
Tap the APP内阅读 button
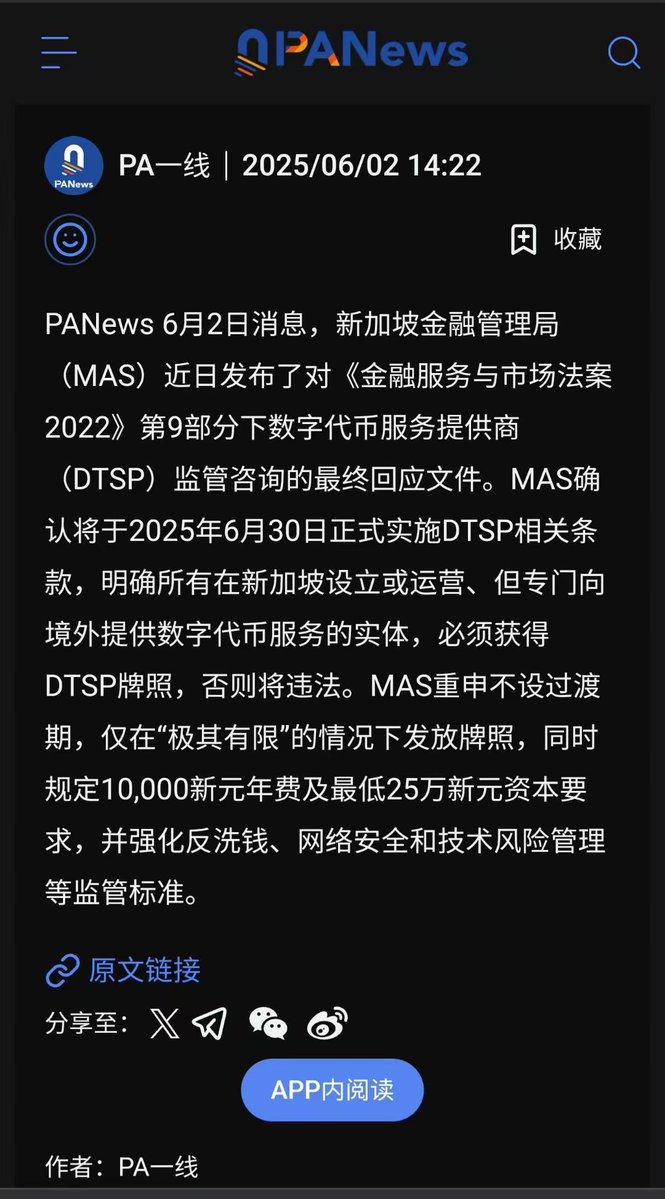(x=332, y=1090)
